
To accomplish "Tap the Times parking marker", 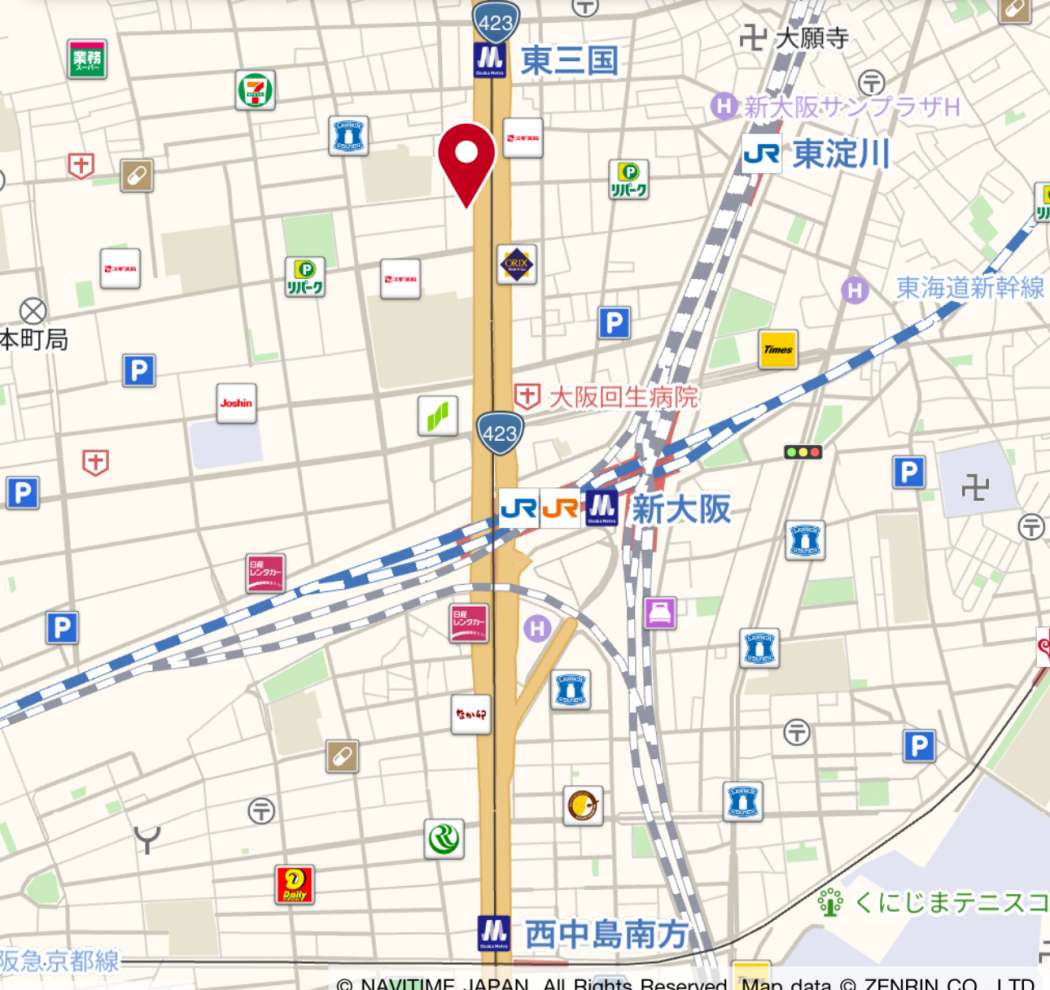I will point(777,349).
